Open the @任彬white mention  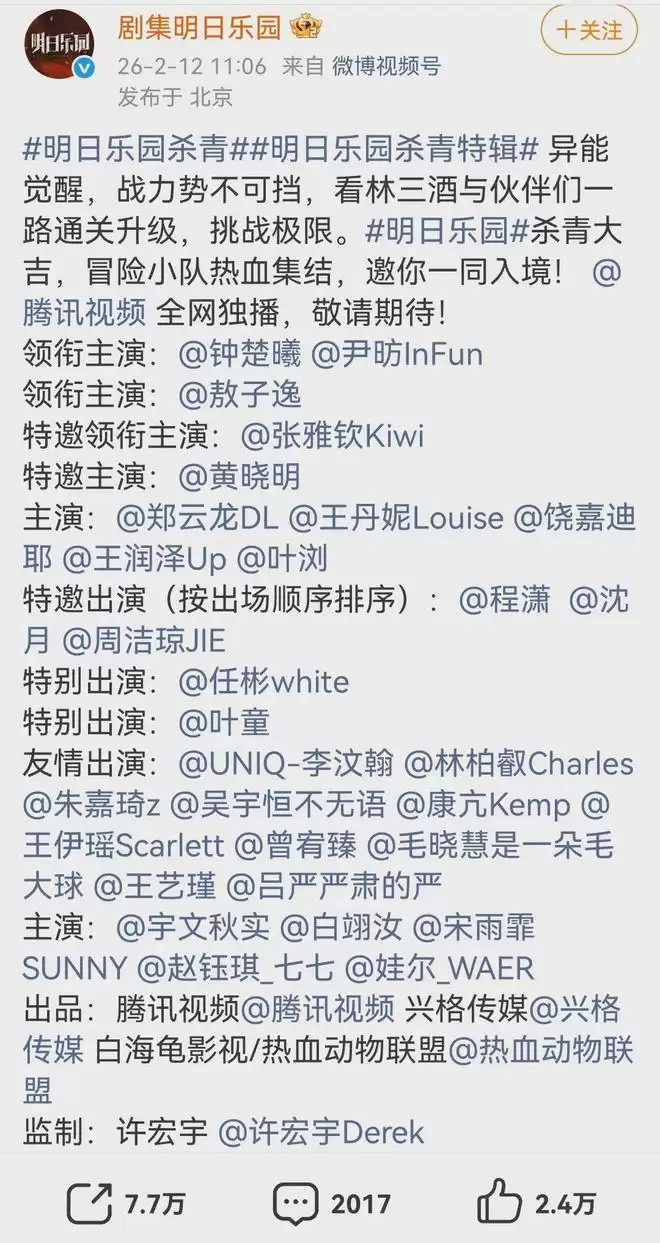(264, 682)
